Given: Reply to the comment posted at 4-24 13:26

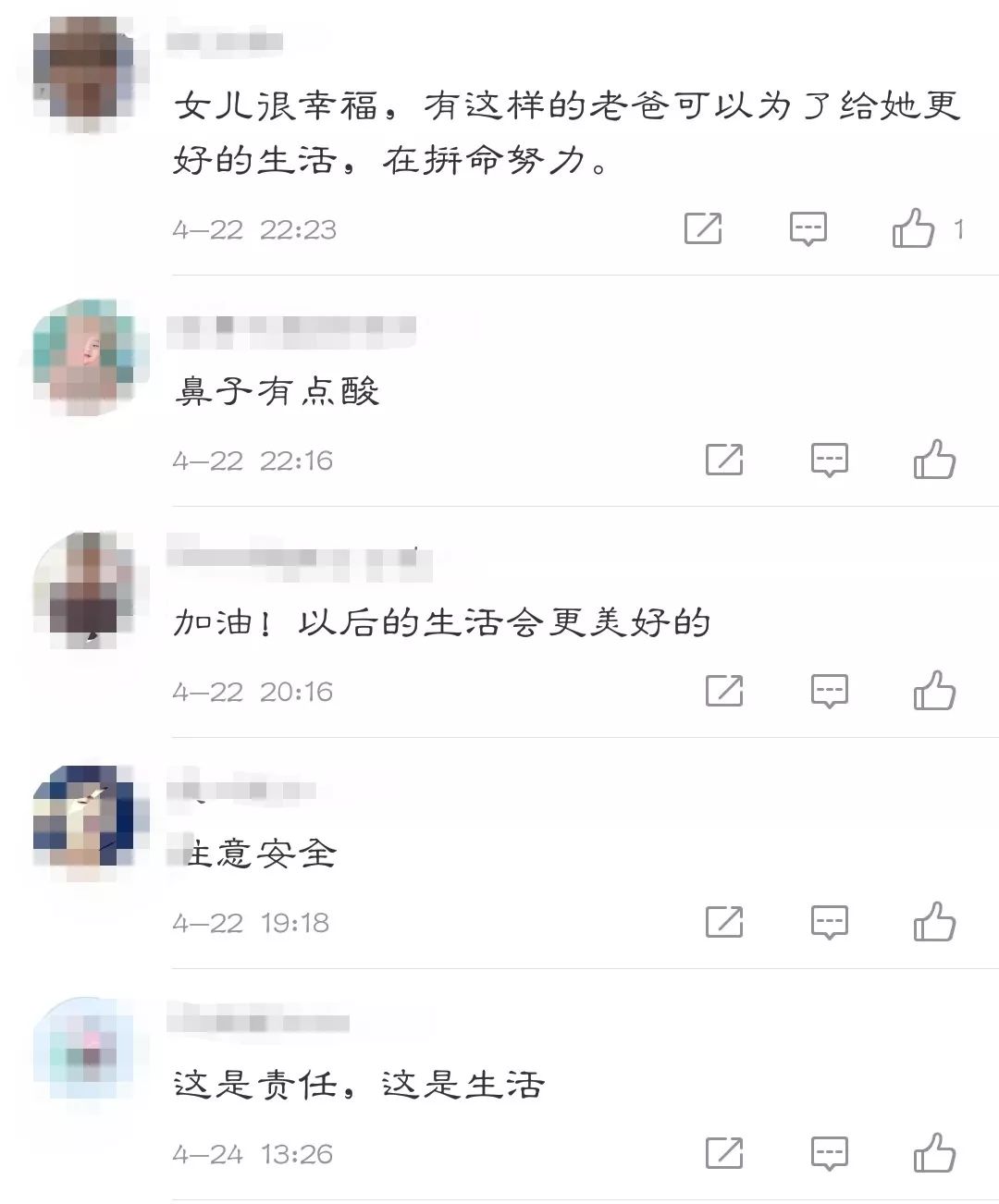Looking at the screenshot, I should [x=829, y=1152].
